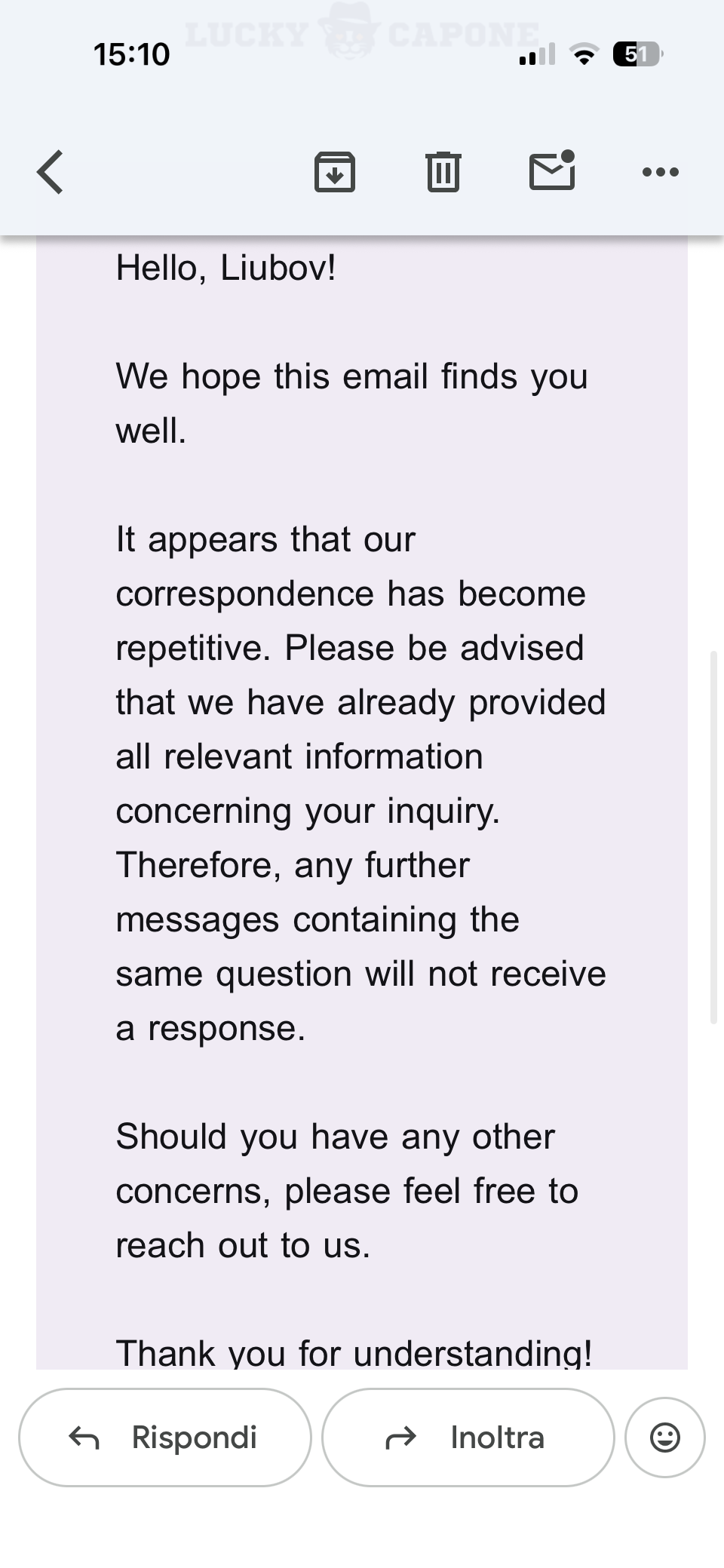724x1568 pixels.
Task: Add an emoji reaction to the email
Action: pyautogui.click(x=664, y=1438)
